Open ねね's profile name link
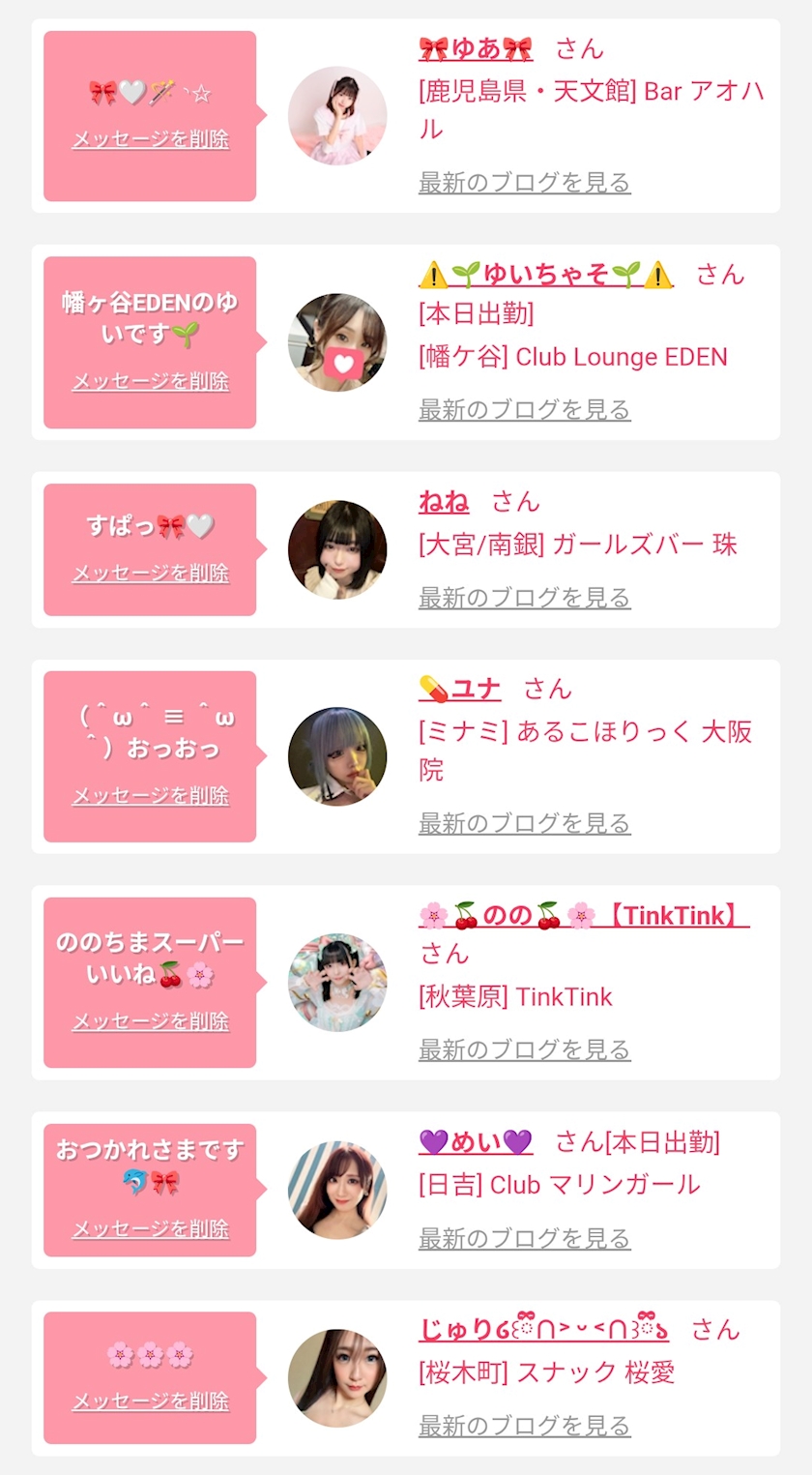This screenshot has width=812, height=1475. point(444,501)
